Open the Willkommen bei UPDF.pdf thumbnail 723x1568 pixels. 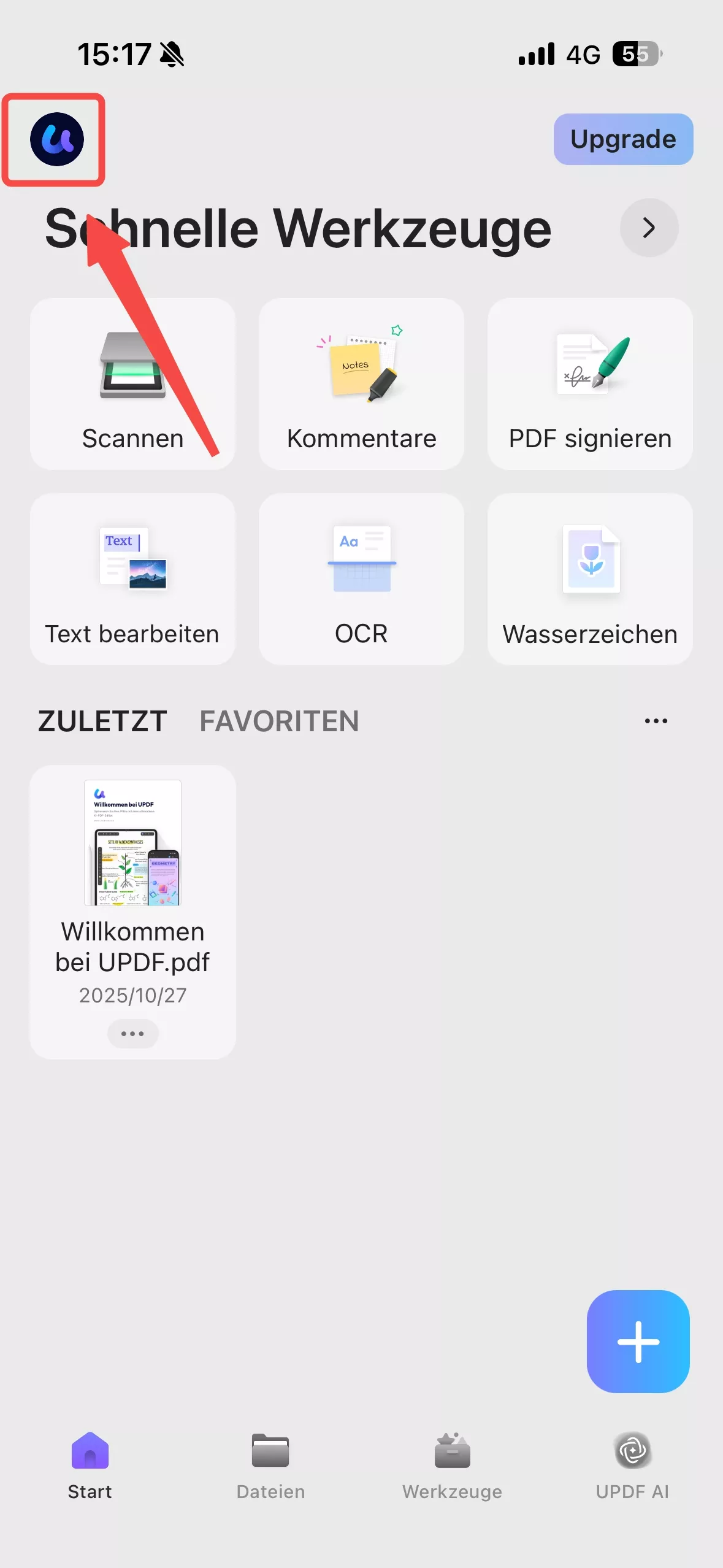point(132,843)
